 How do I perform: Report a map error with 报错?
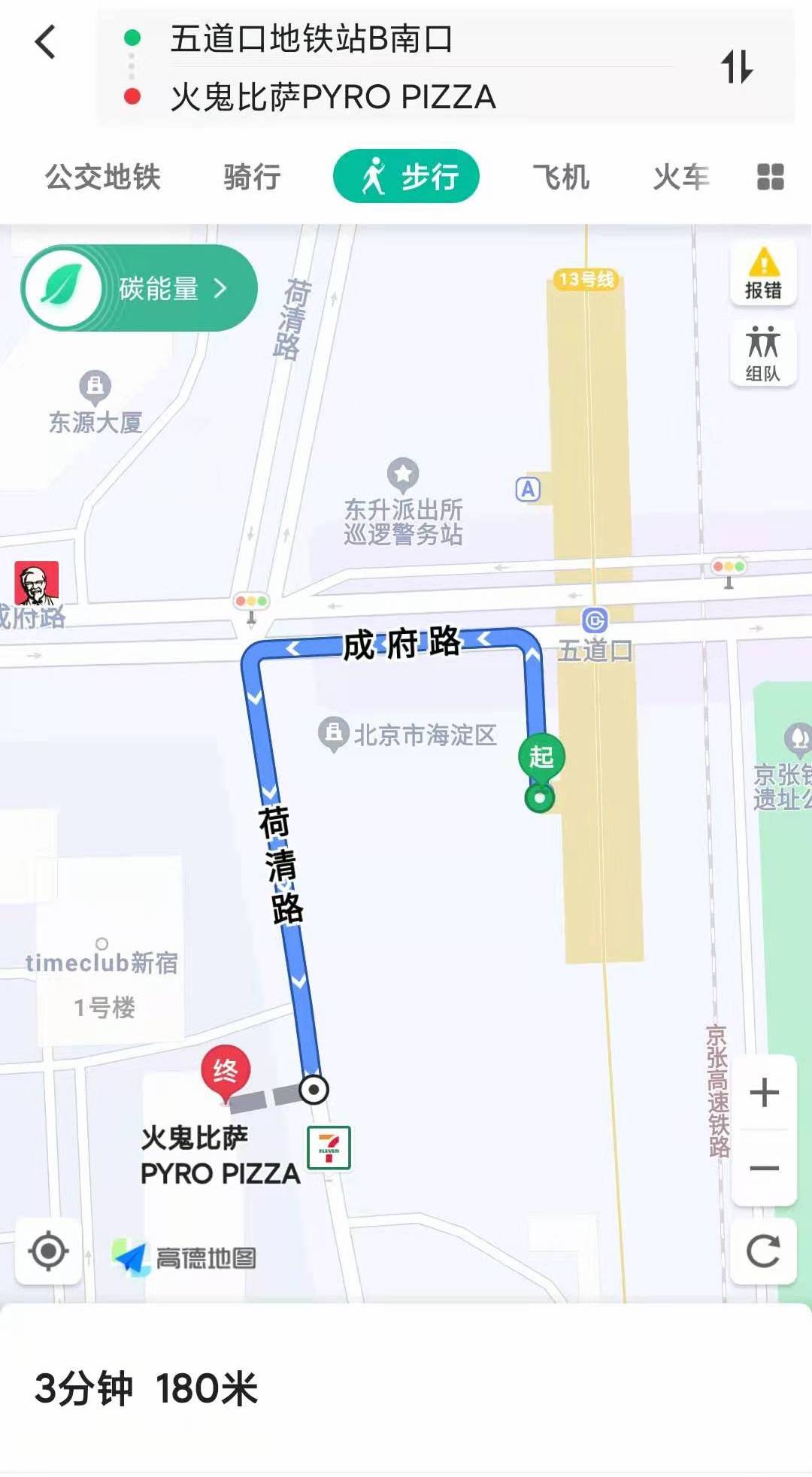[x=763, y=273]
